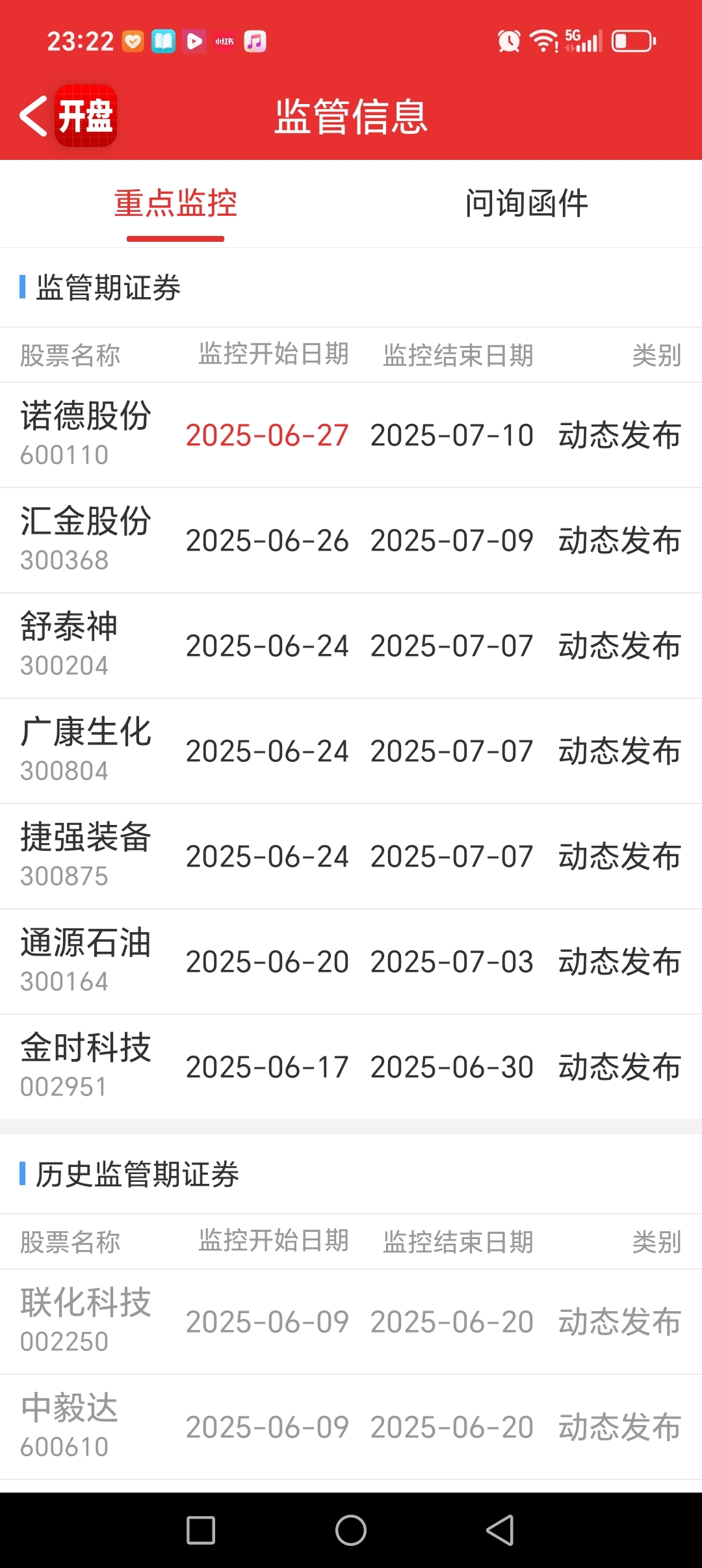Switch to the 问询函件 tab
Viewport: 702px width, 1568px height.
pyautogui.click(x=526, y=203)
